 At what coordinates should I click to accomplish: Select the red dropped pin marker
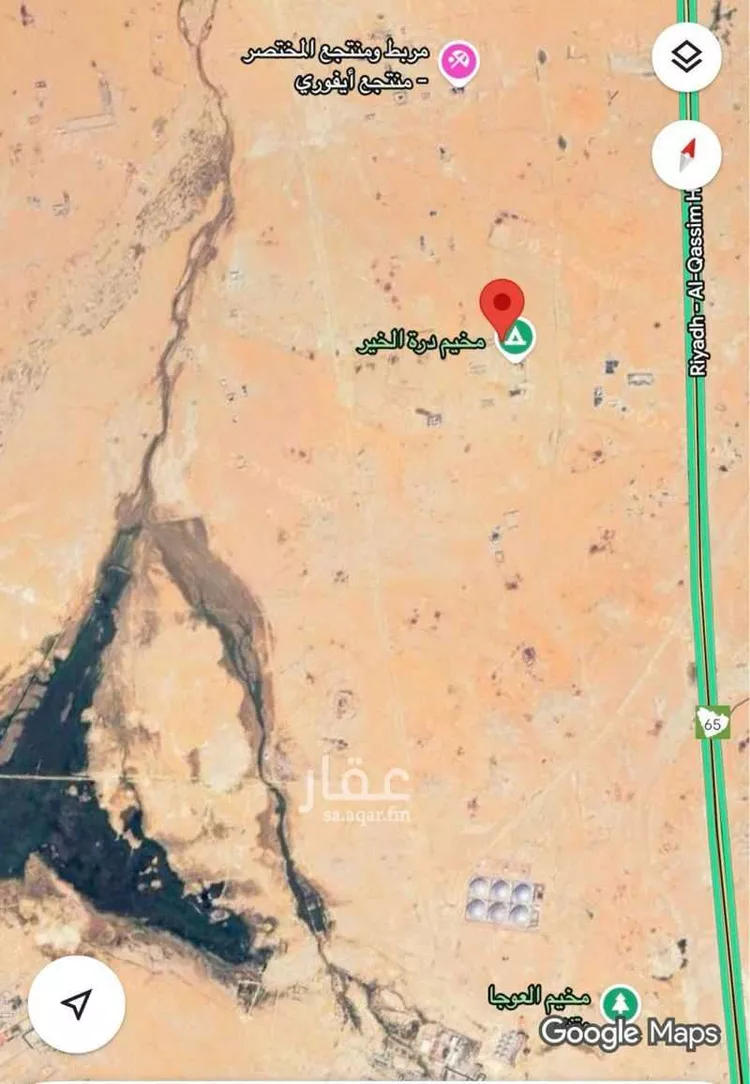(x=503, y=302)
